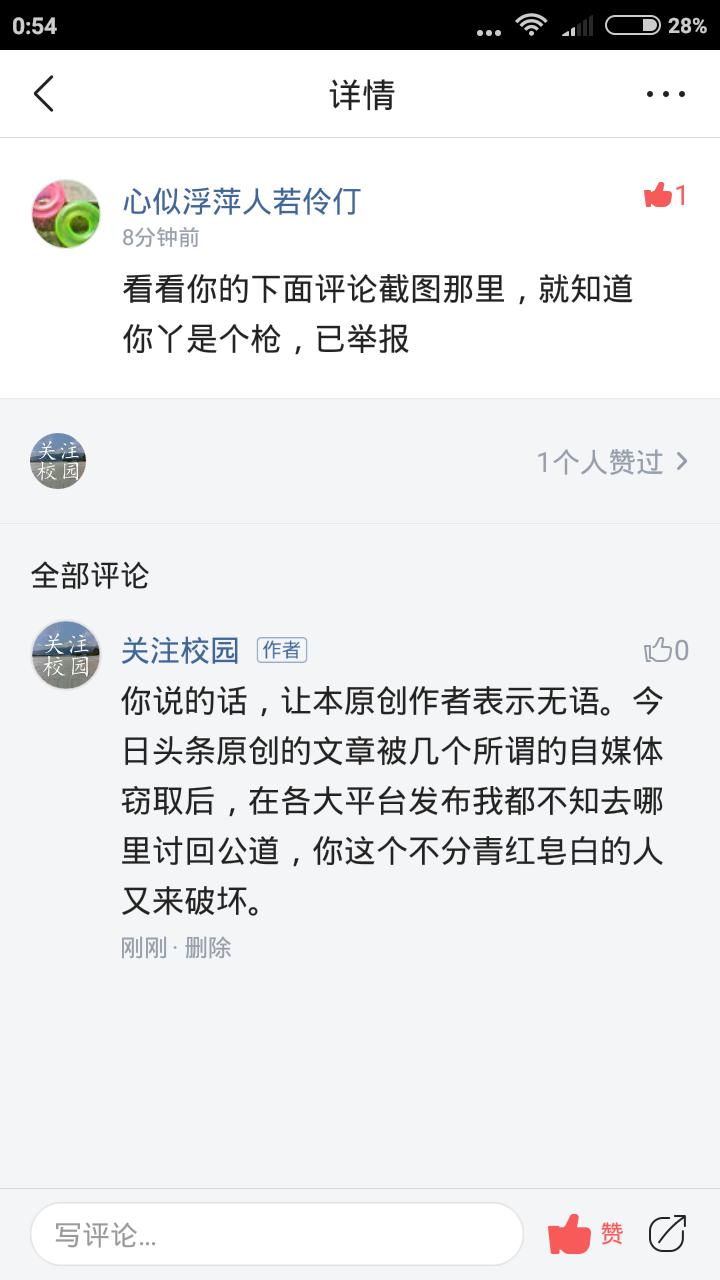720x1280 pixels.
Task: Tap the 作者 badge next to 关注校园
Action: [283, 650]
